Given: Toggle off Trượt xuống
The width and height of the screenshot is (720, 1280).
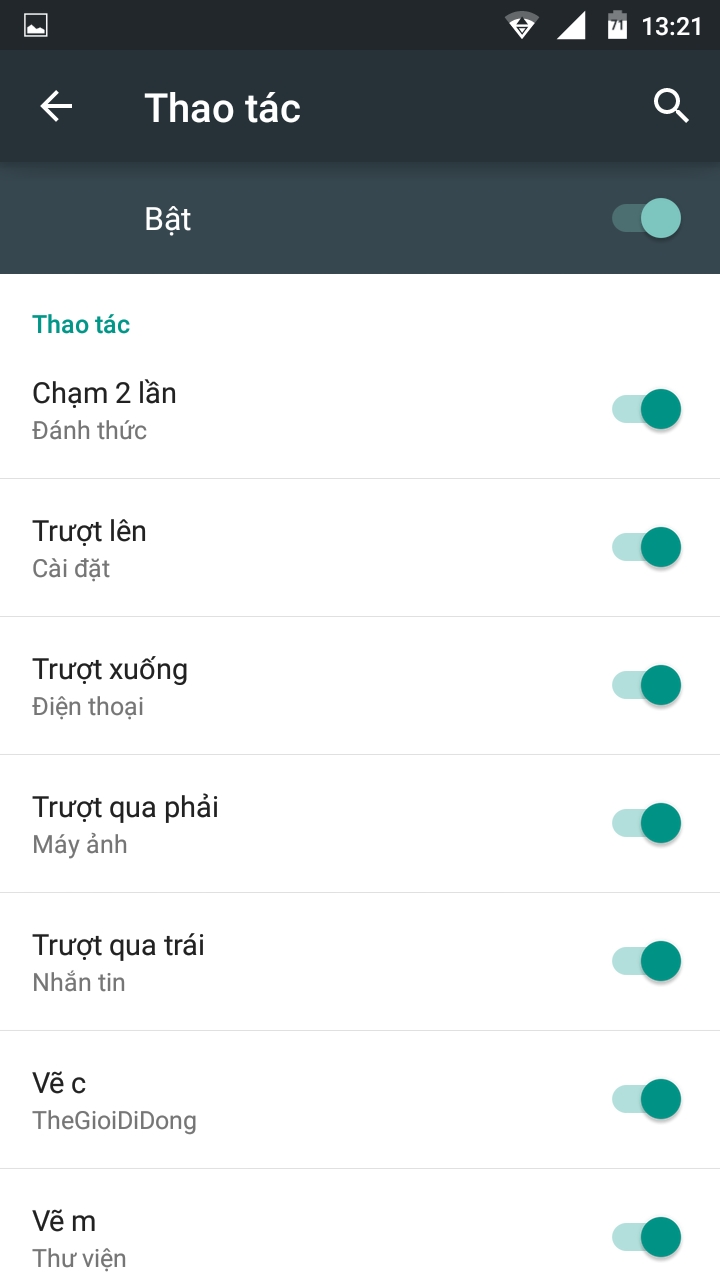Looking at the screenshot, I should 644,685.
